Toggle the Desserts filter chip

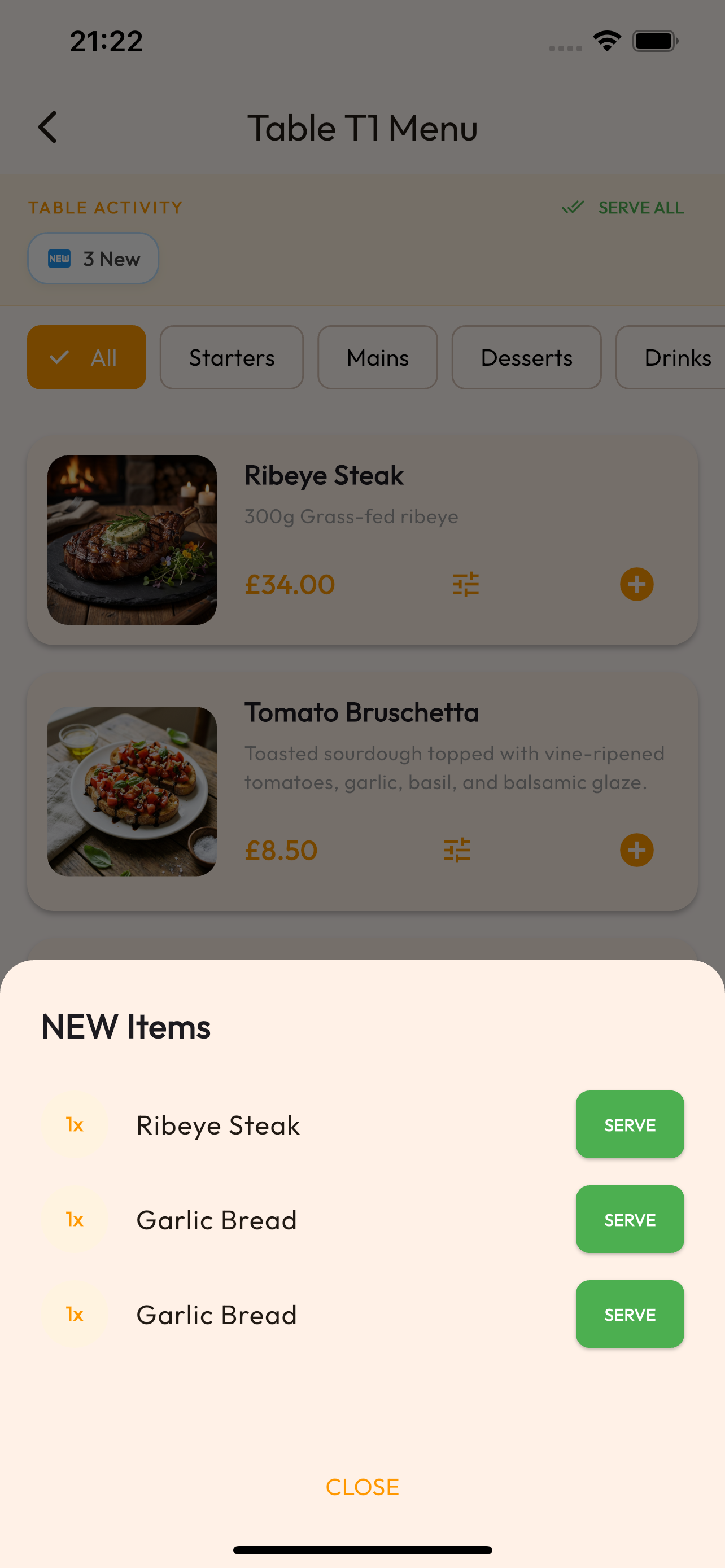click(x=527, y=357)
